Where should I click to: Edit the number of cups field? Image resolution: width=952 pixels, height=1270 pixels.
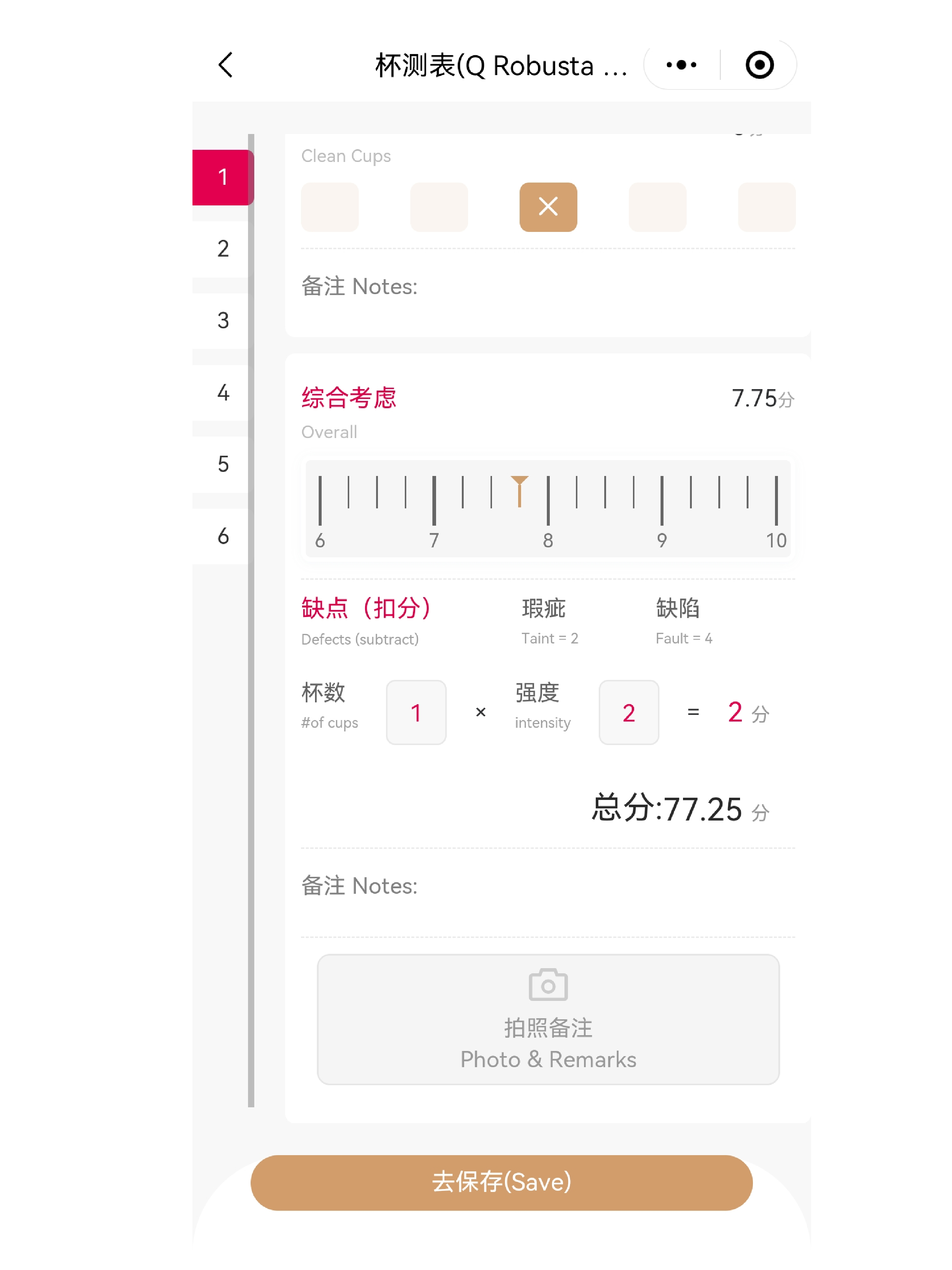pos(415,712)
